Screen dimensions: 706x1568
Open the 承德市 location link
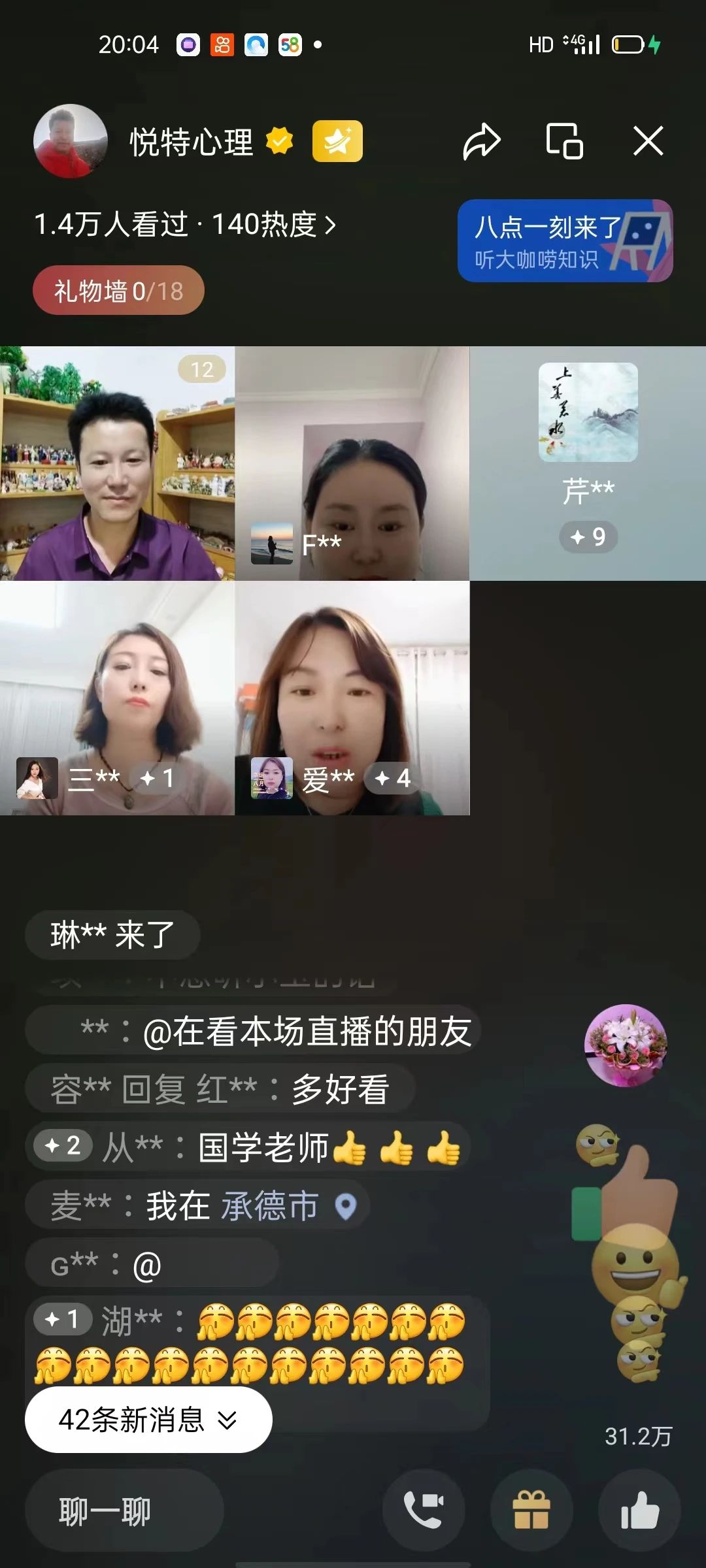(269, 1205)
